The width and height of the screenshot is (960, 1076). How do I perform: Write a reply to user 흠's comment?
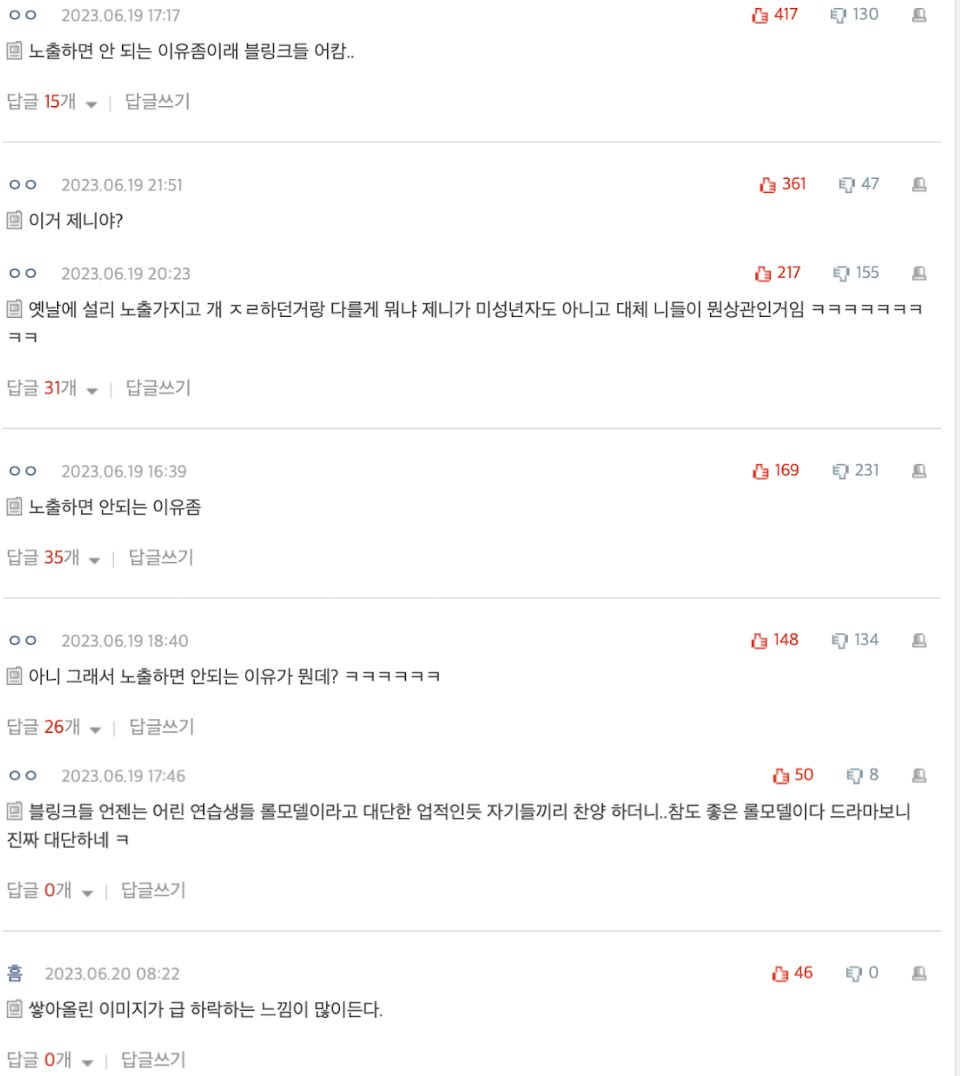[154, 1060]
